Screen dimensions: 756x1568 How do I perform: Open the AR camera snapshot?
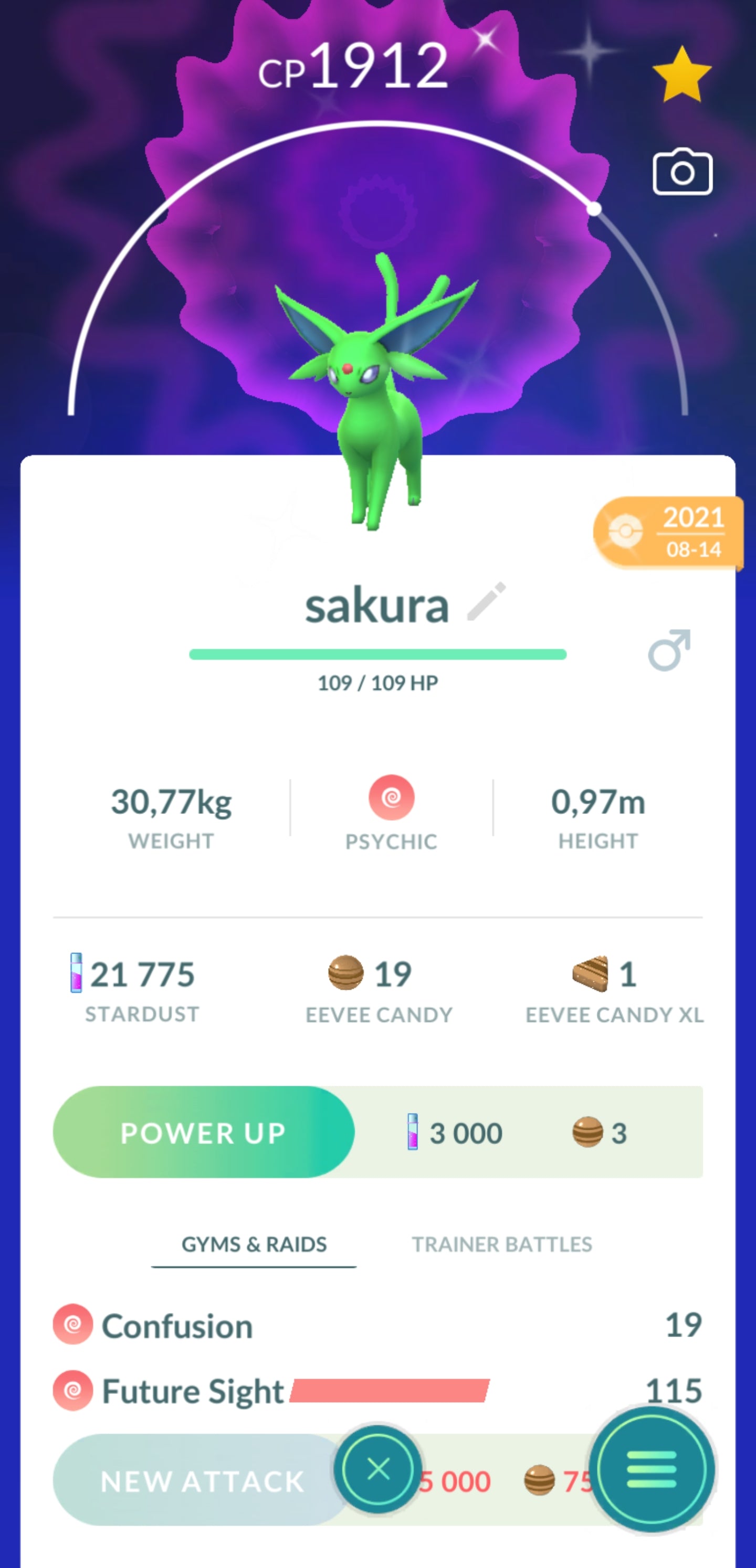[x=682, y=172]
